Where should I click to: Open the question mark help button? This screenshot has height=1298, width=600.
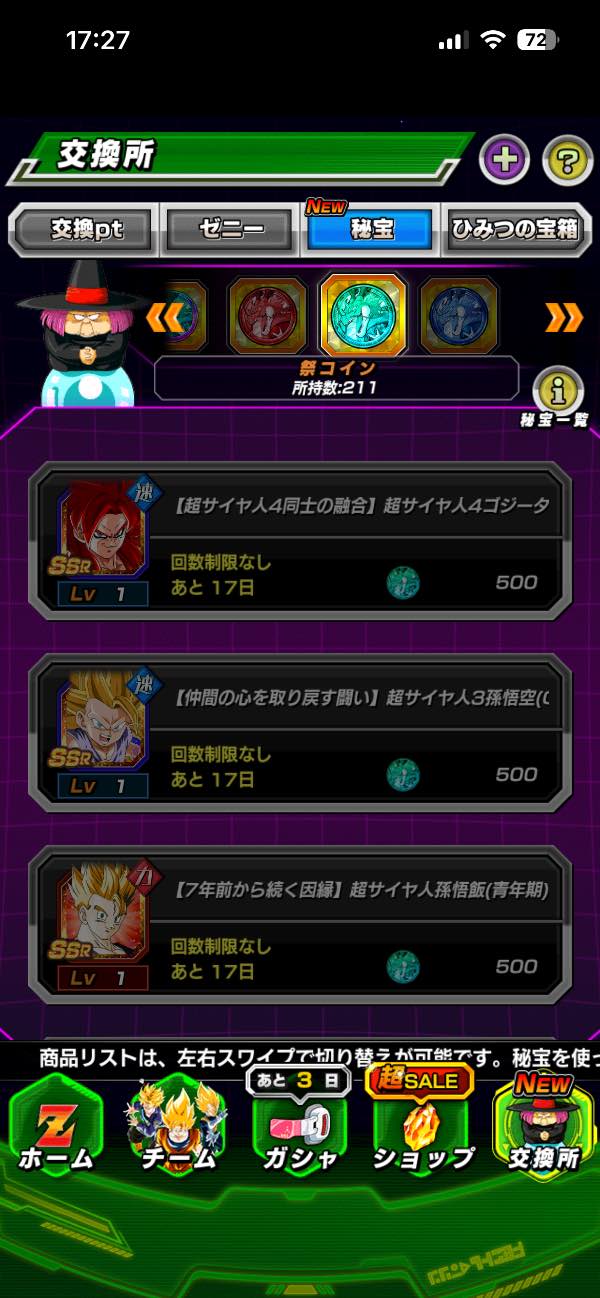(567, 160)
